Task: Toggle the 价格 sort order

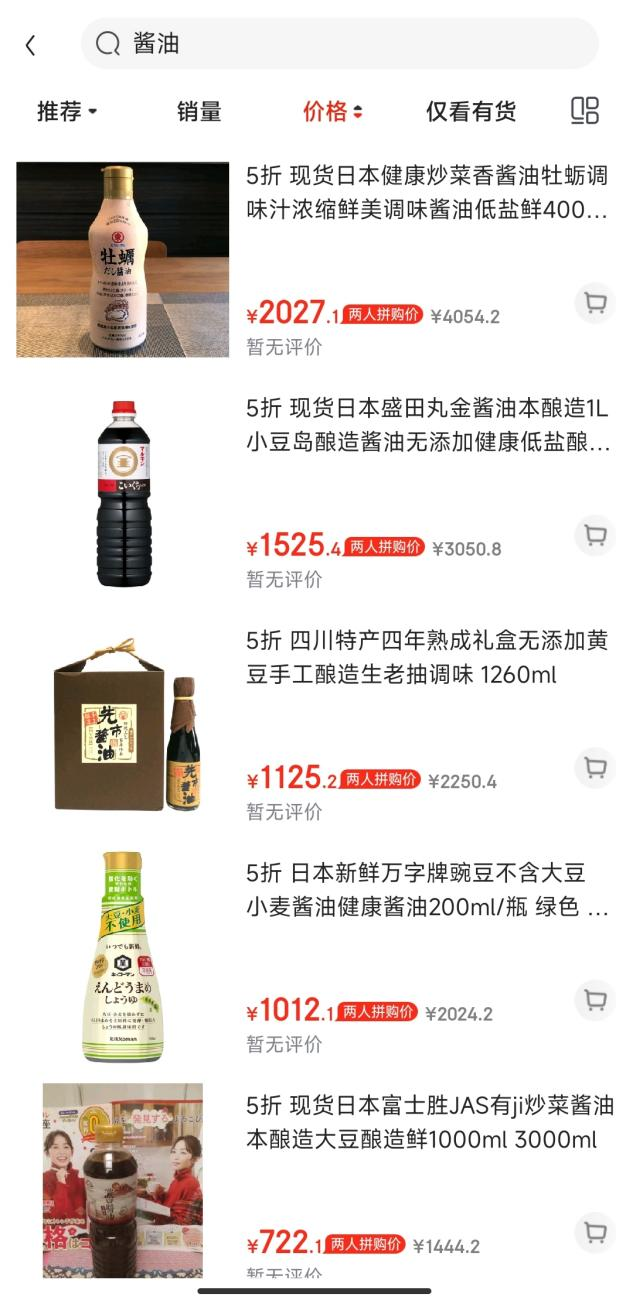Action: [333, 112]
